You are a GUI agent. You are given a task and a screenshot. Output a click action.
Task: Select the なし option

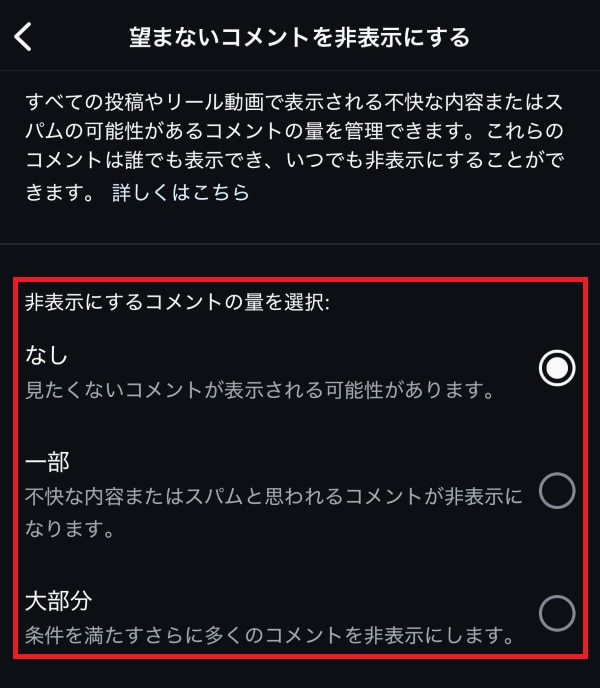pyautogui.click(x=557, y=369)
